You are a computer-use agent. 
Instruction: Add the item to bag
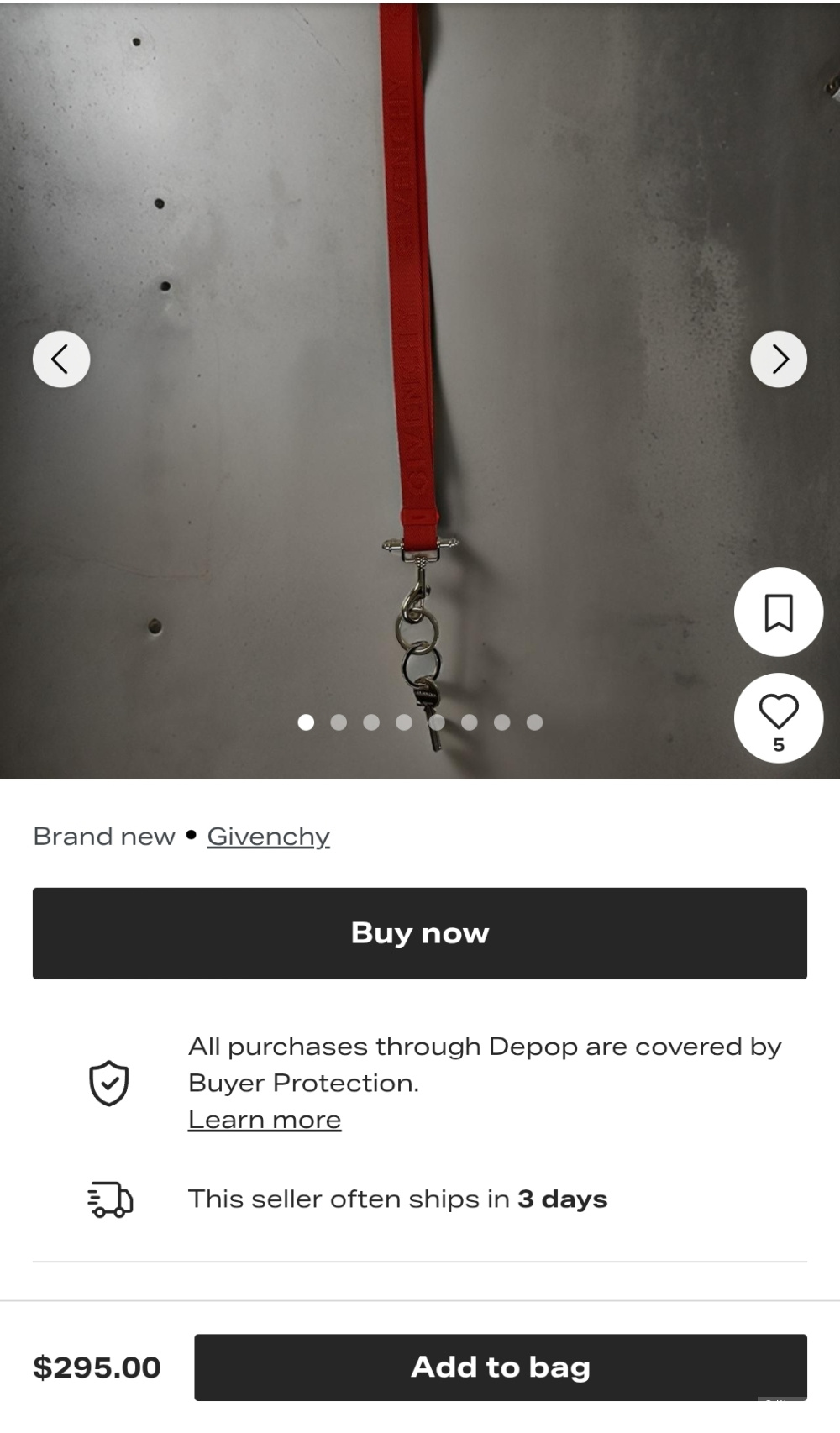click(501, 1367)
